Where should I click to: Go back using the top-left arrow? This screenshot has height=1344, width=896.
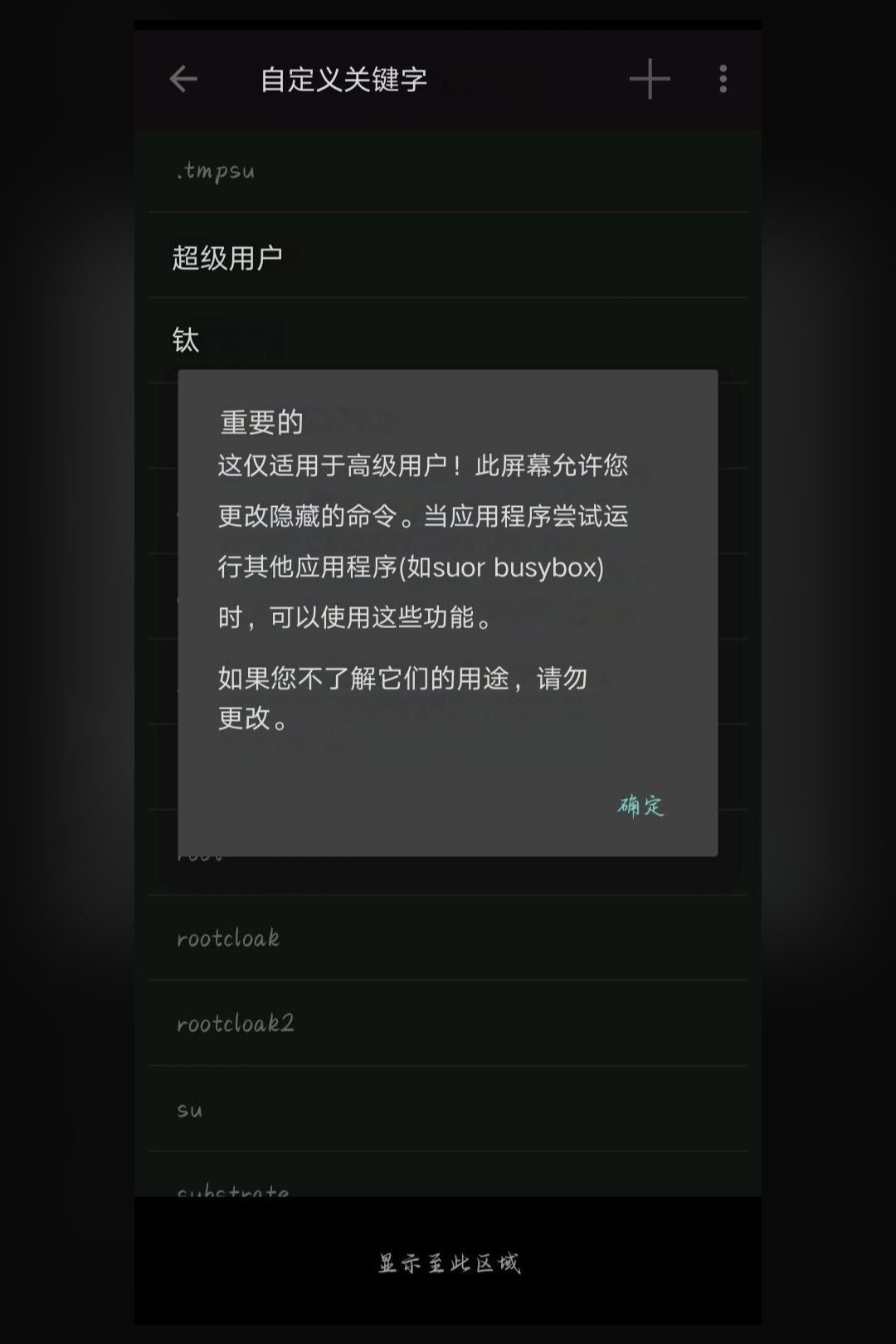[183, 80]
